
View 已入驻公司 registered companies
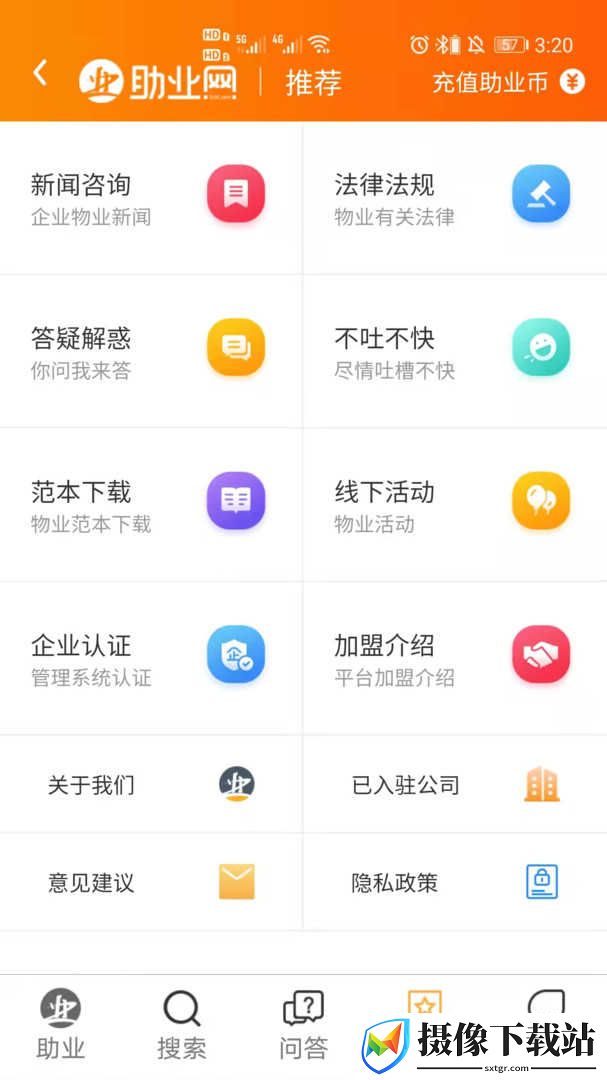pyautogui.click(x=455, y=785)
